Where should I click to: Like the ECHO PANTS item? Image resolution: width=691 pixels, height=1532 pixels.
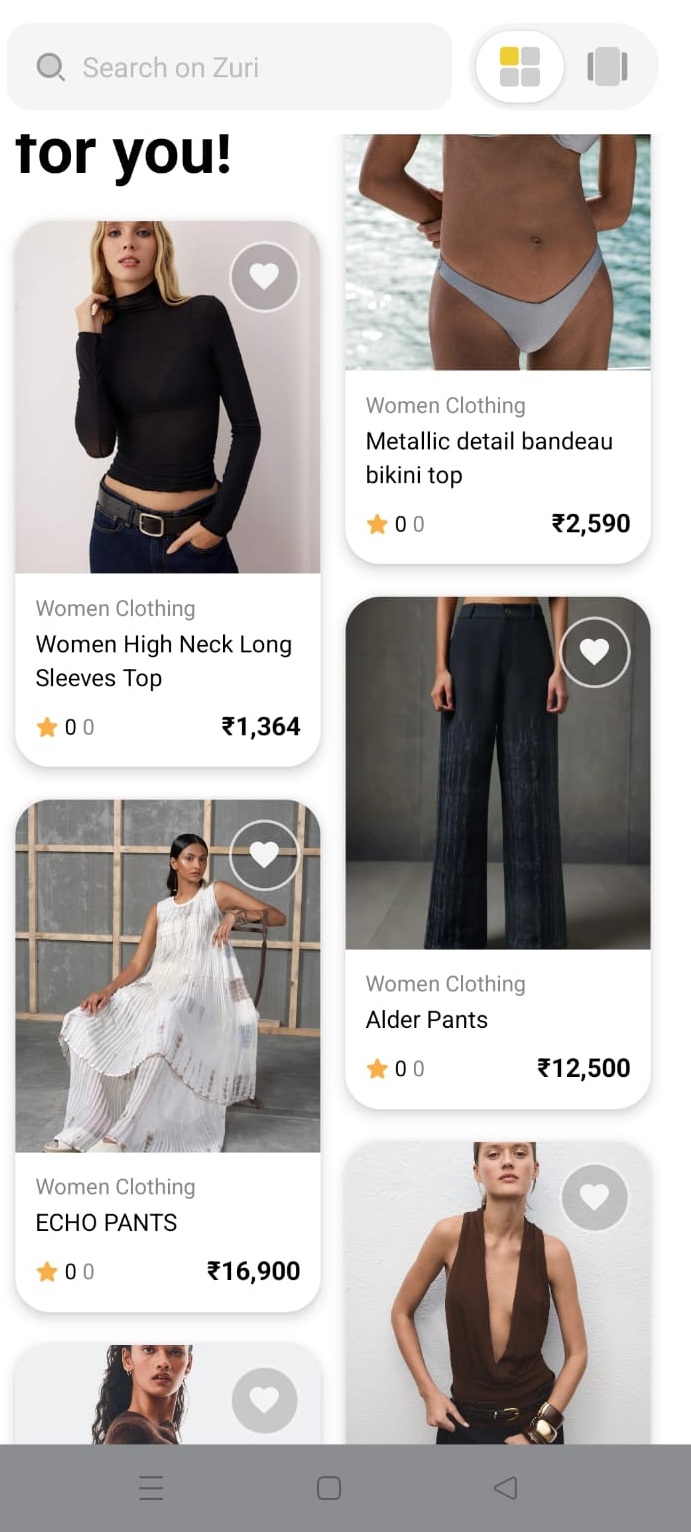point(264,855)
